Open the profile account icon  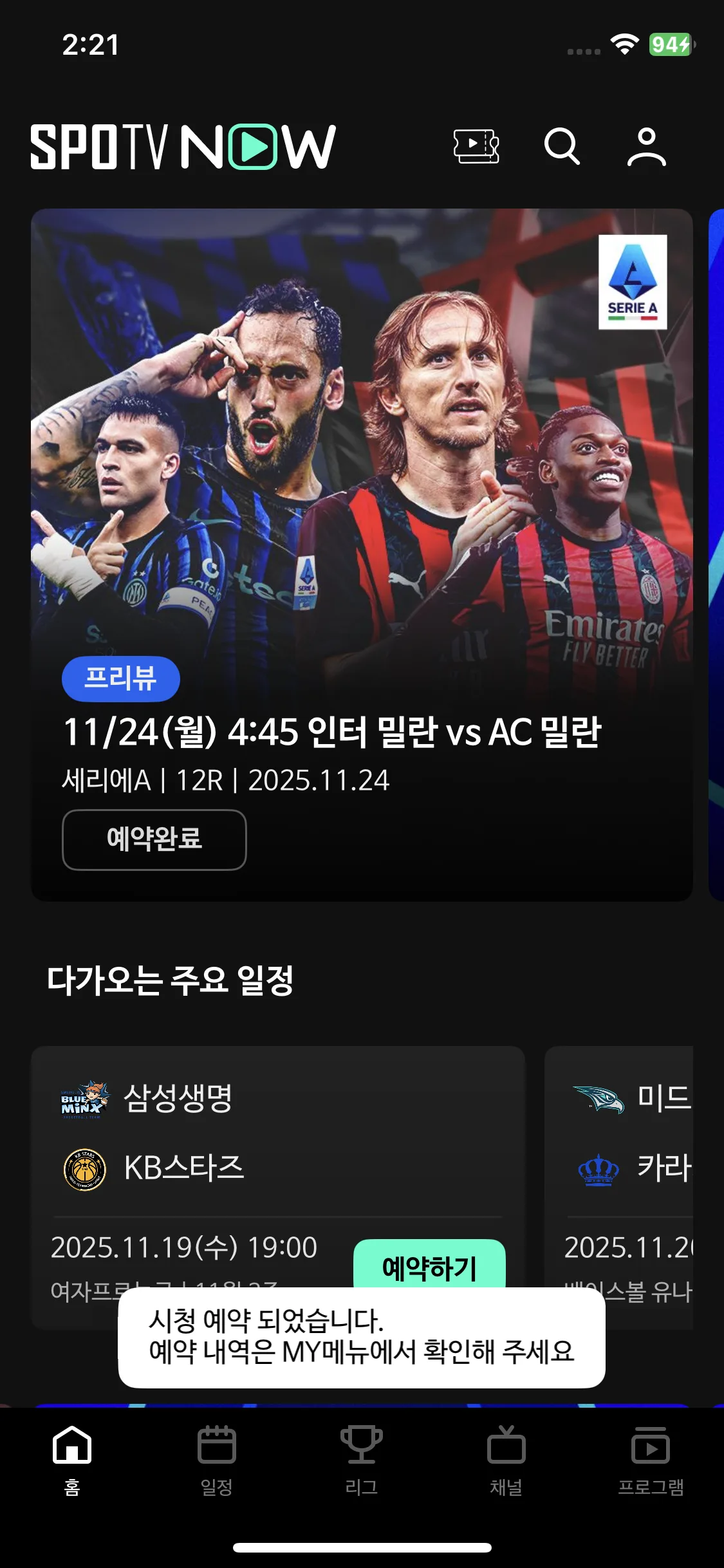(x=646, y=147)
